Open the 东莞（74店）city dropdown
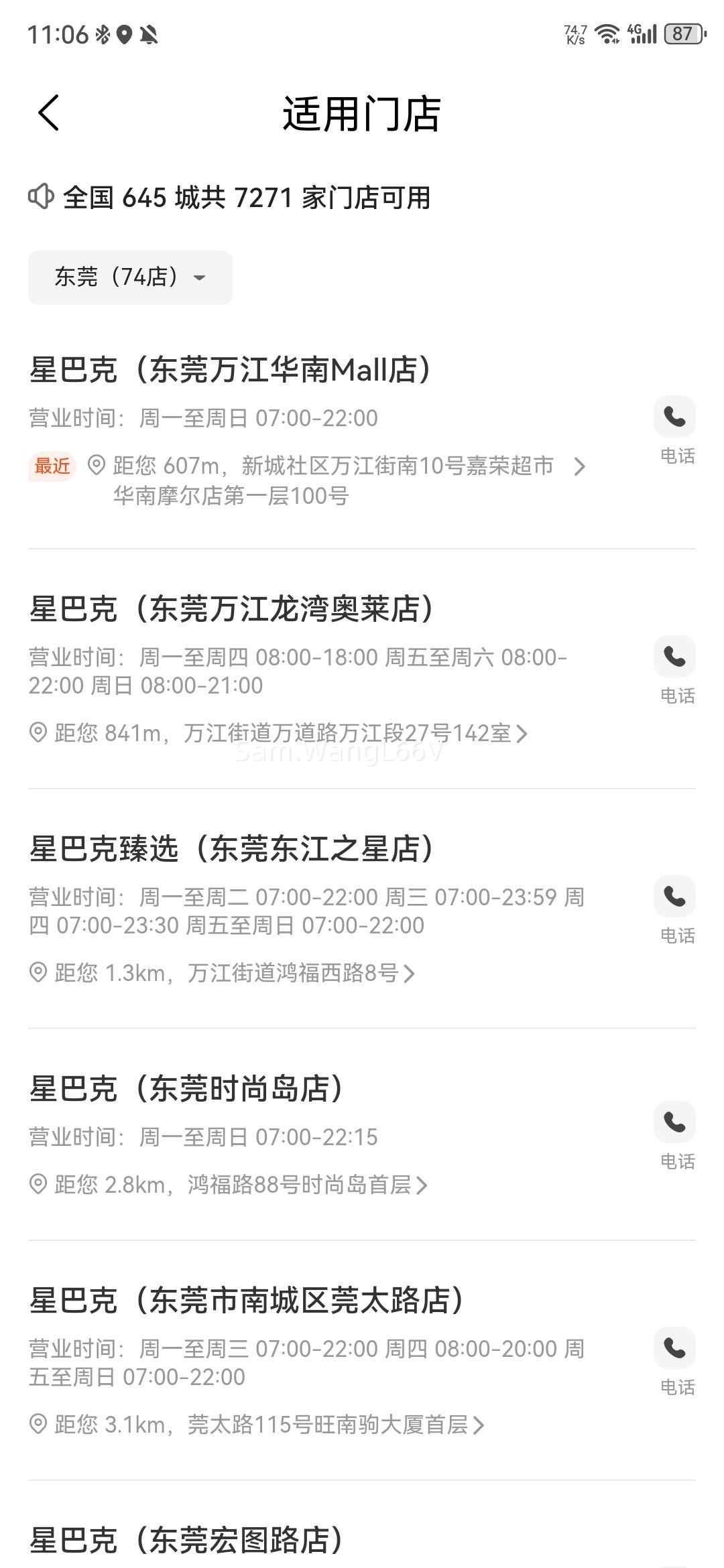Image resolution: width=724 pixels, height=1568 pixels. tap(130, 277)
